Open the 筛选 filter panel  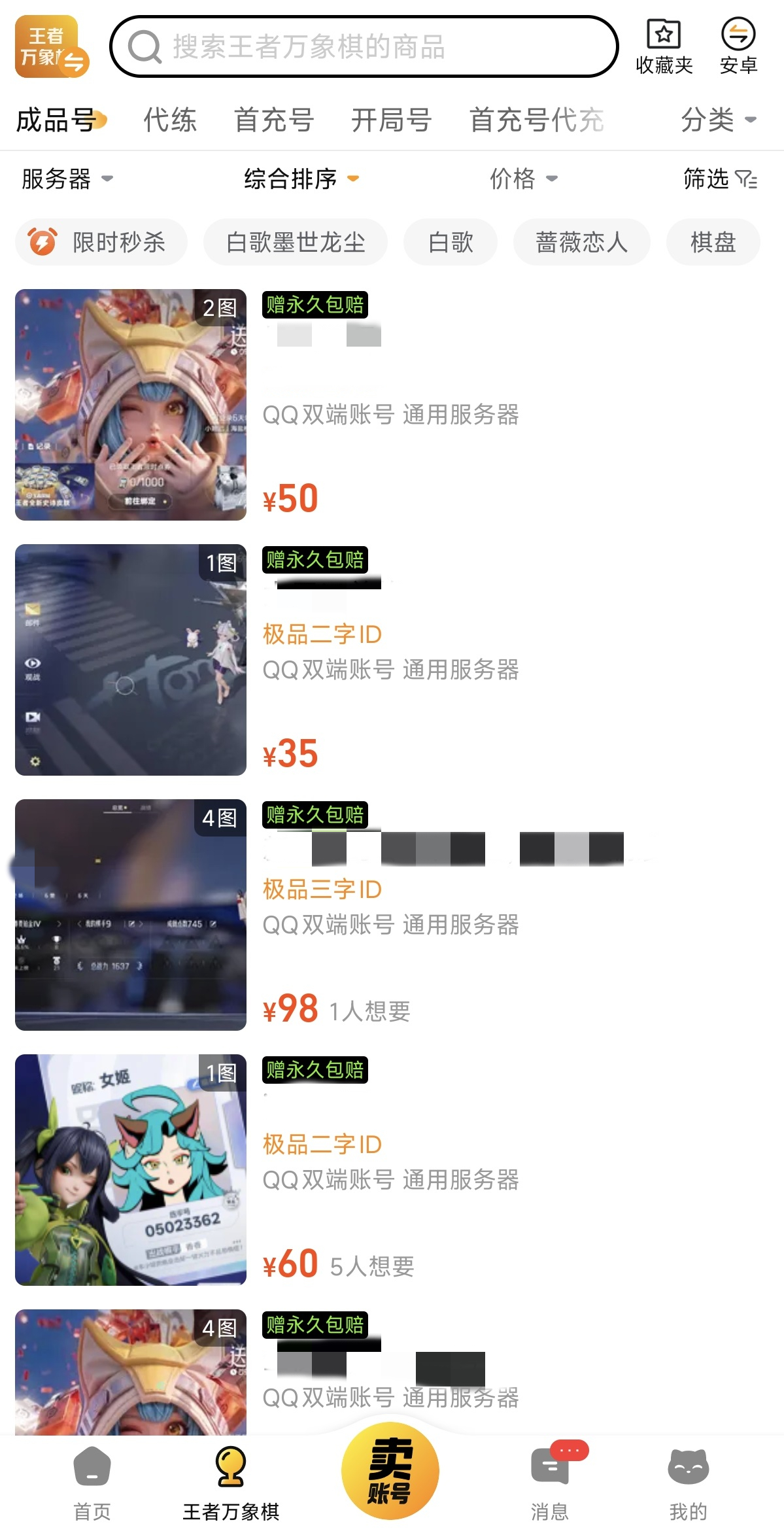720,179
